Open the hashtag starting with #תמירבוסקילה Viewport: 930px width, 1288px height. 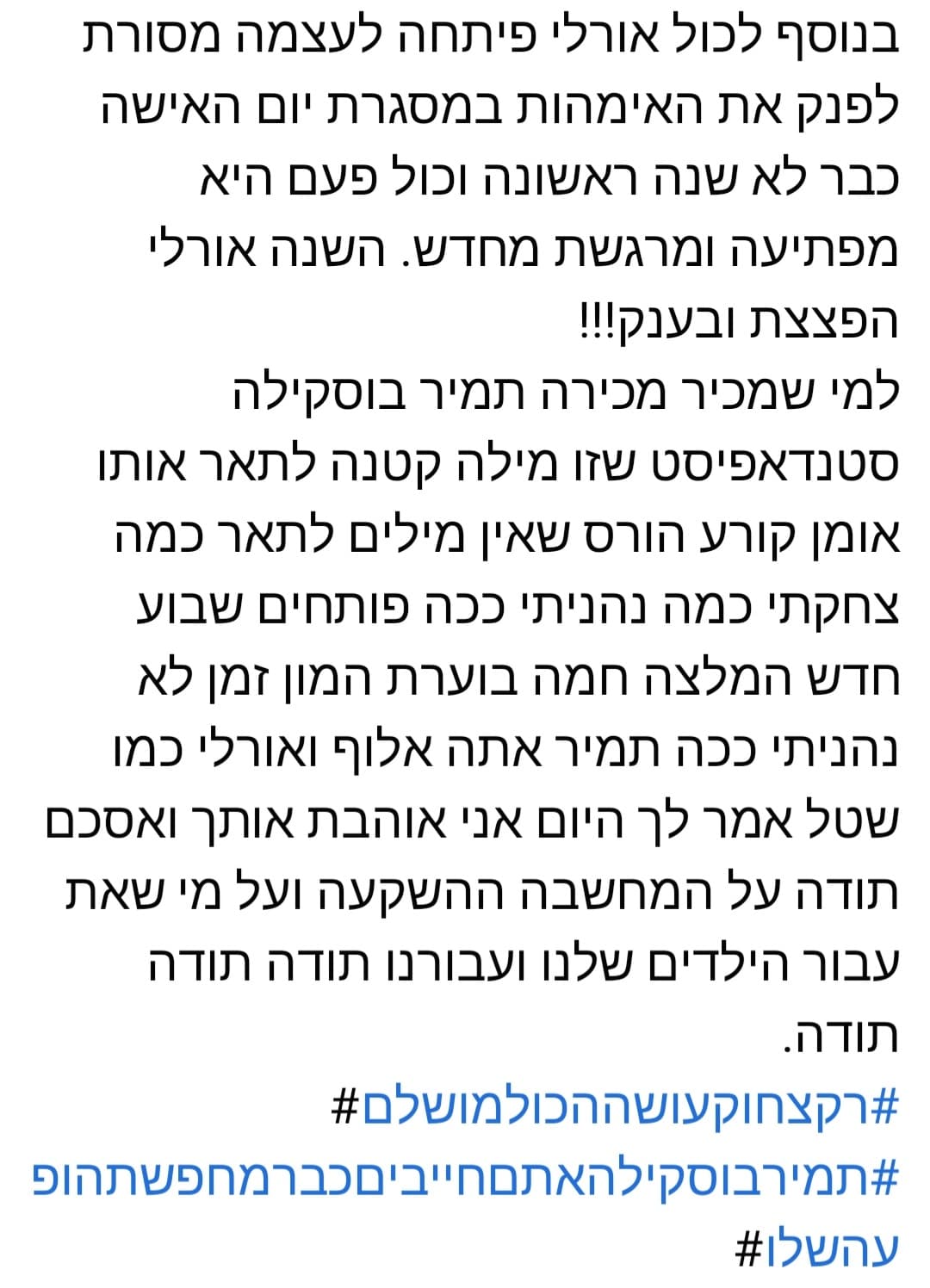(465, 1176)
